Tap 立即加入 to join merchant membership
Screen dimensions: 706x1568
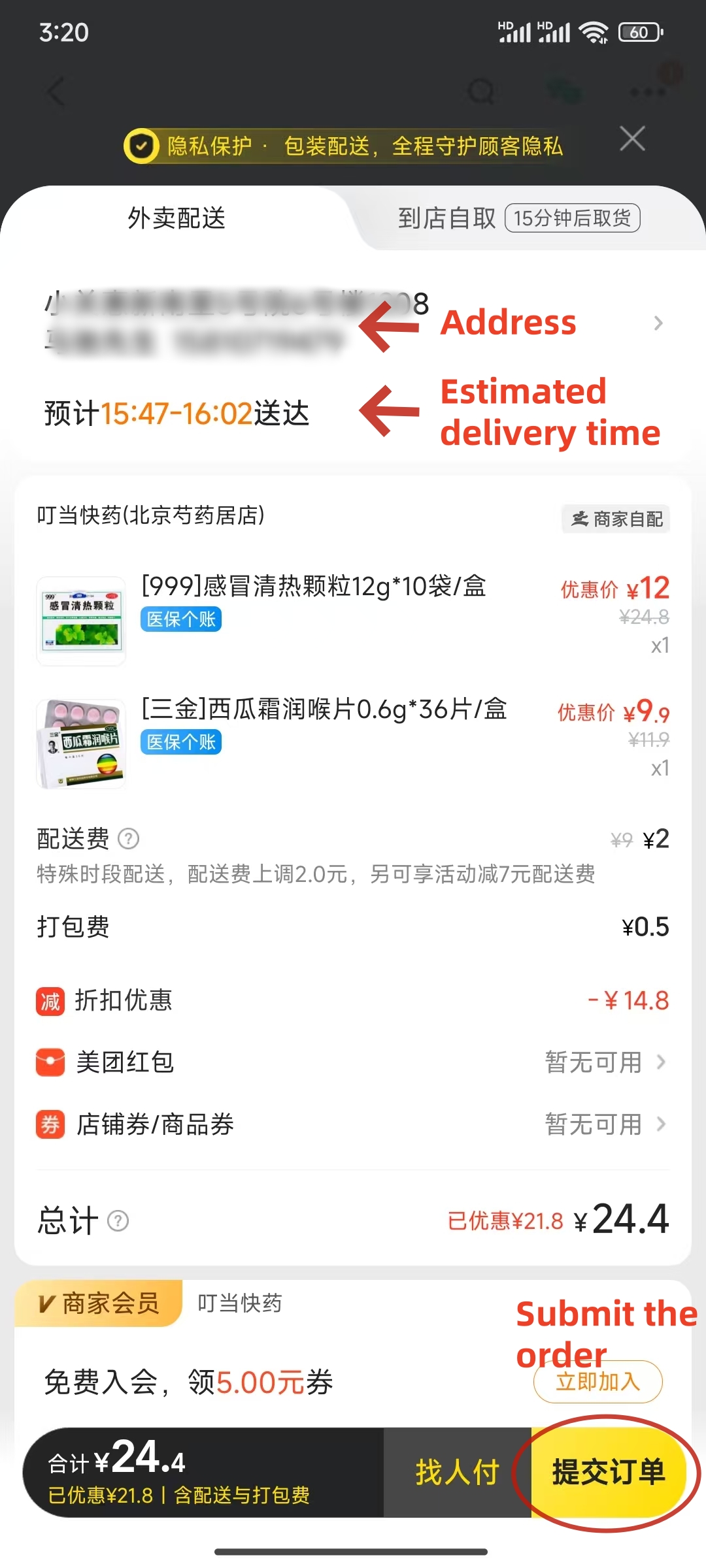point(597,1382)
